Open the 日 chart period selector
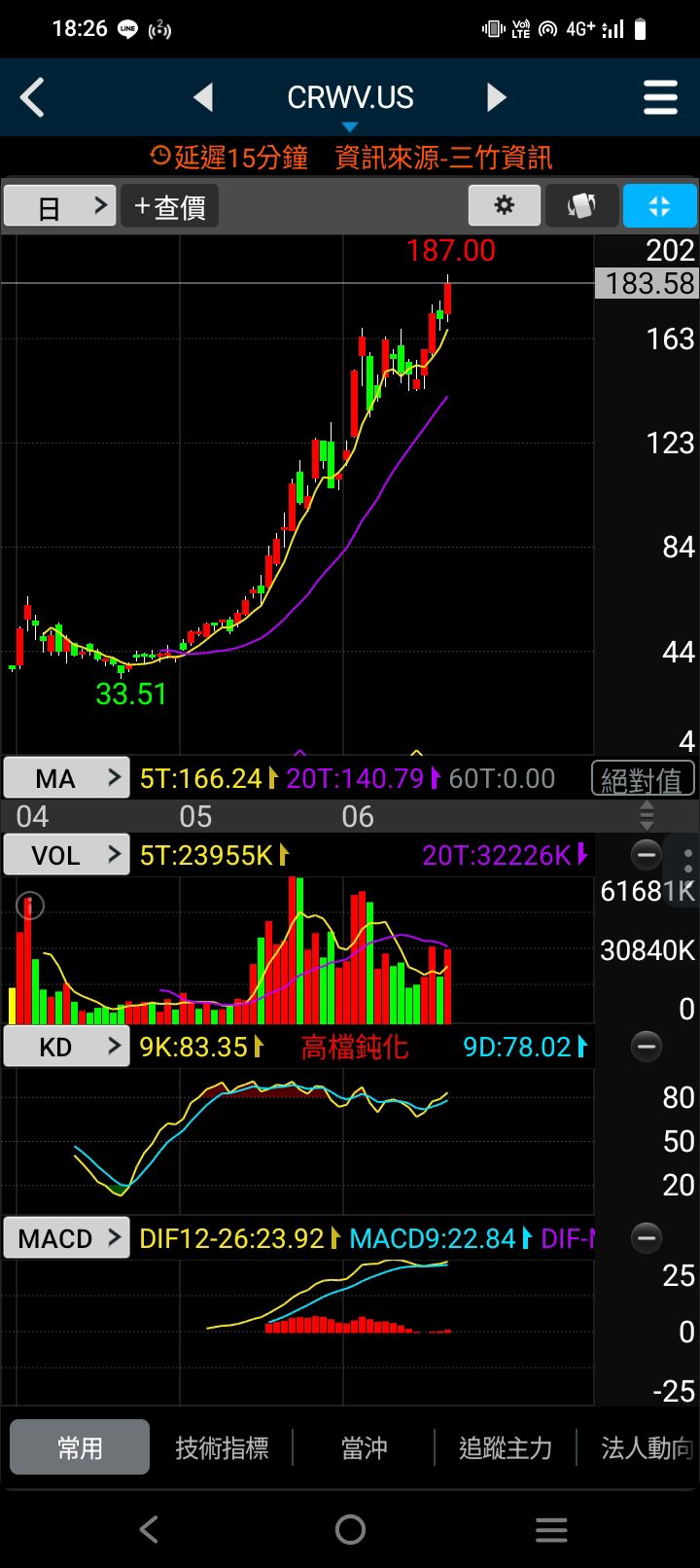The image size is (700, 1568). (x=60, y=206)
